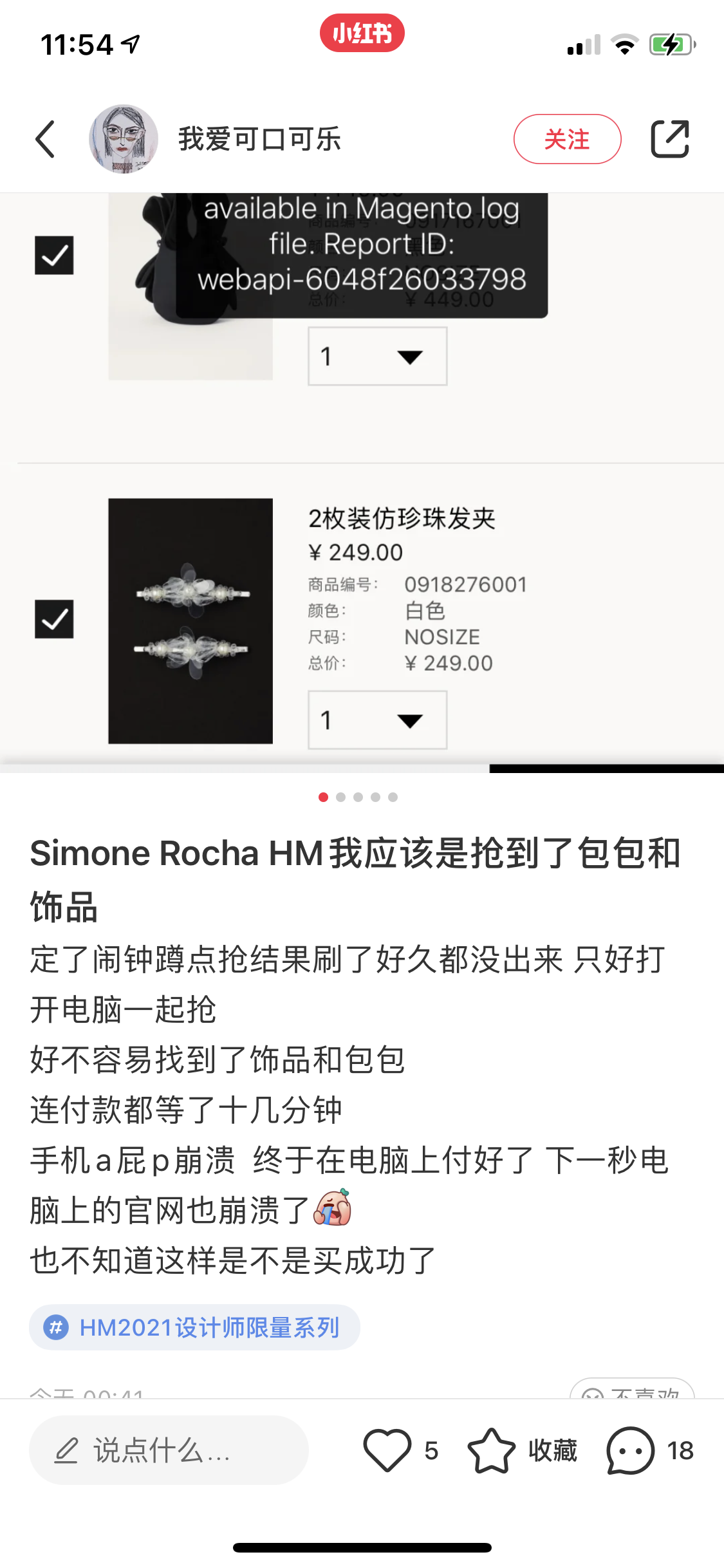Open 我爱可口可乐's profile avatar

click(x=124, y=139)
